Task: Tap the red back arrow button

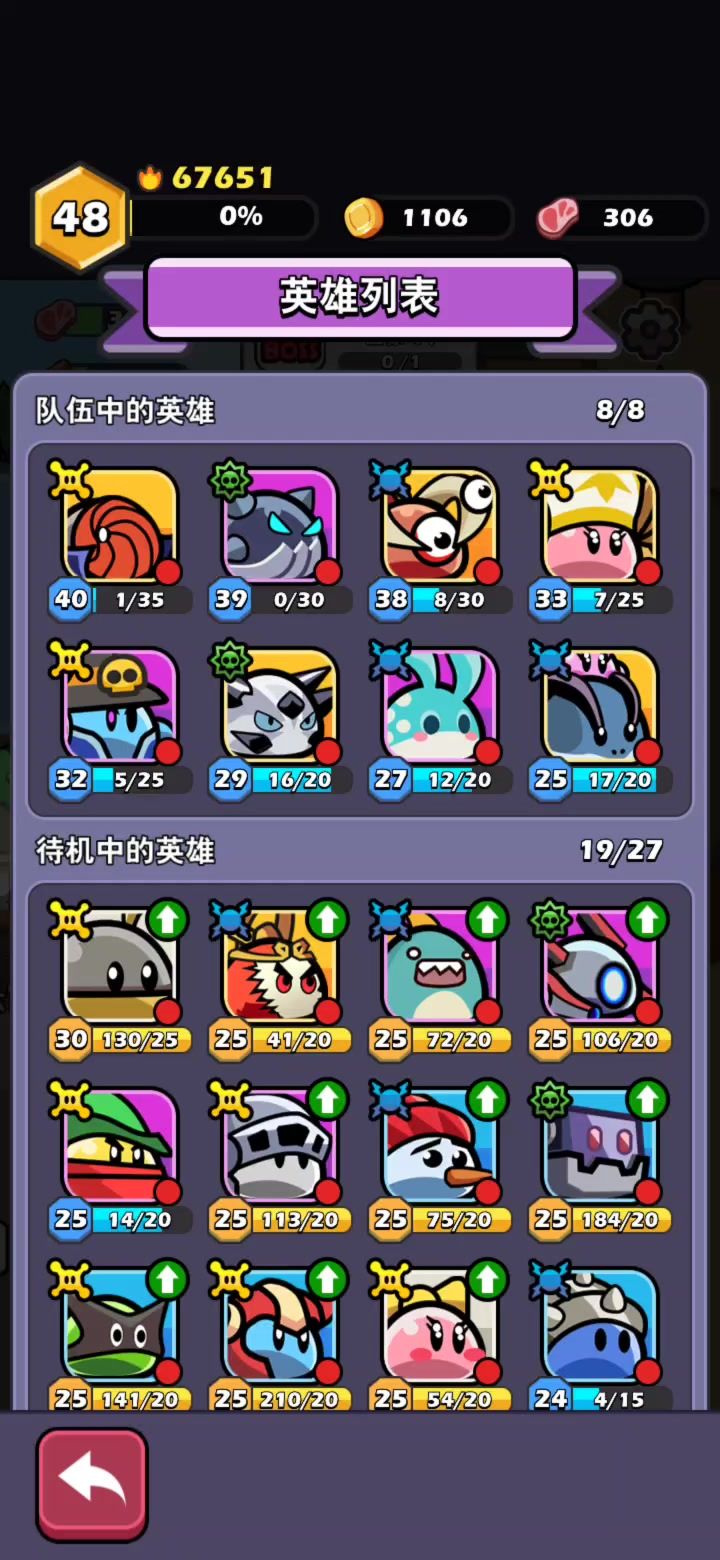Action: (x=92, y=1484)
